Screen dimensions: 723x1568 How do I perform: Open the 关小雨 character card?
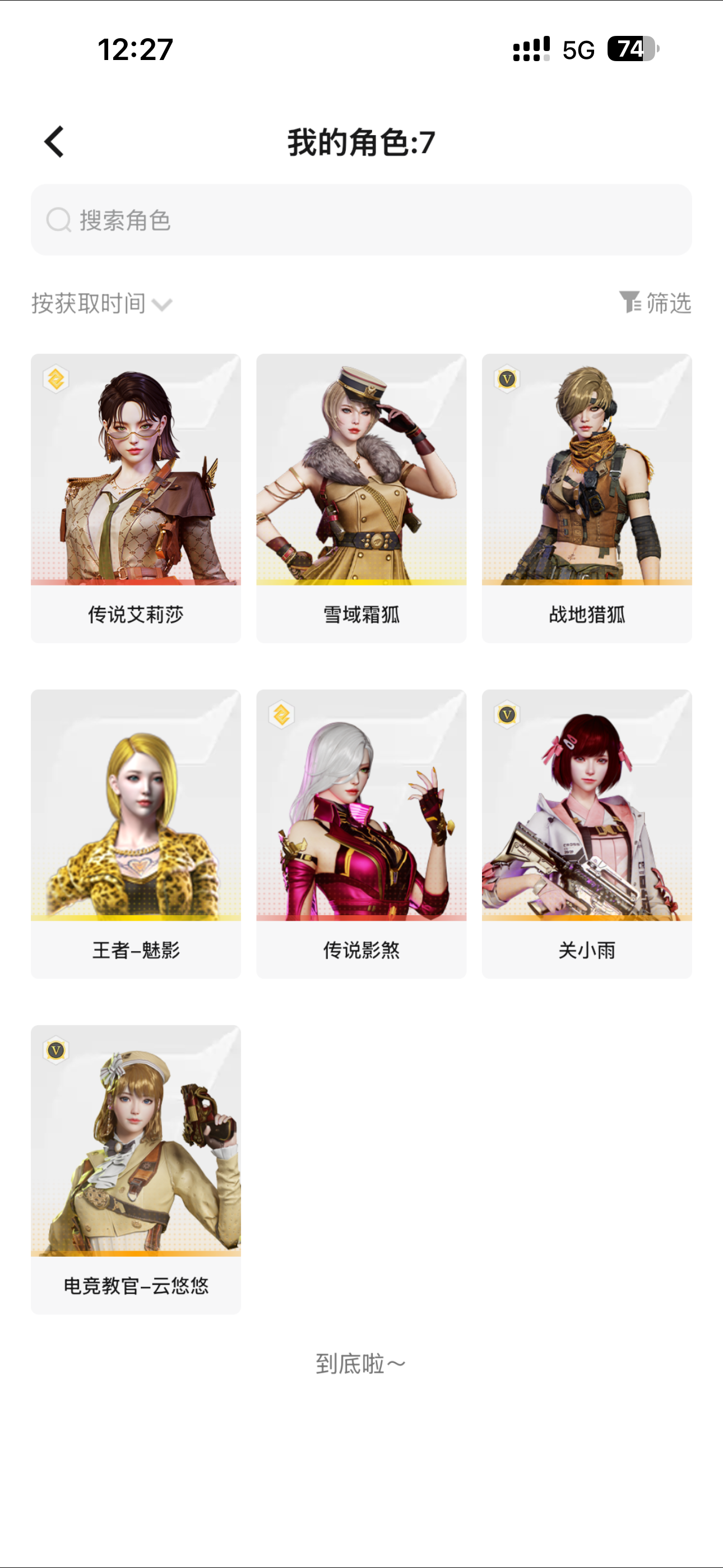[587, 833]
